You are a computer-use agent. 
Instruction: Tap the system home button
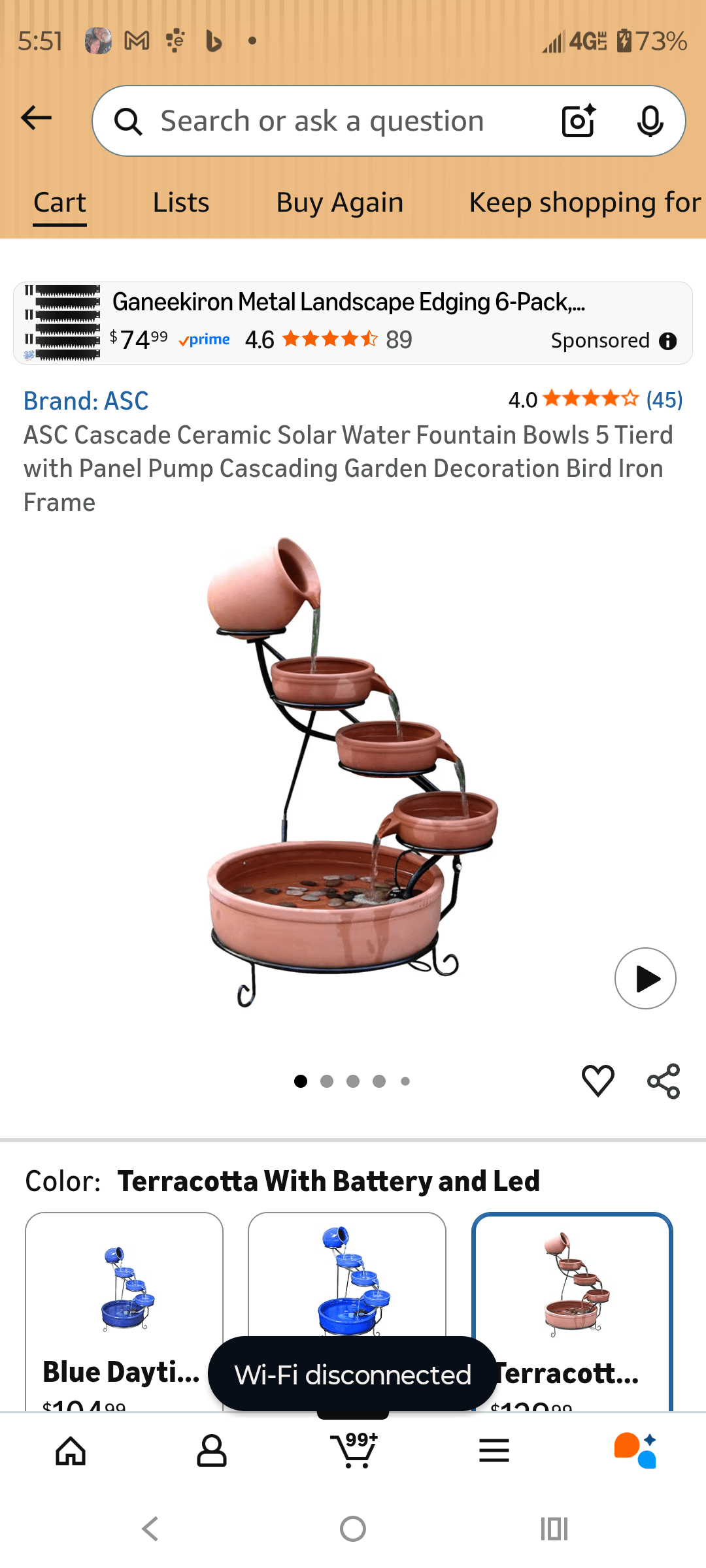point(353,1529)
